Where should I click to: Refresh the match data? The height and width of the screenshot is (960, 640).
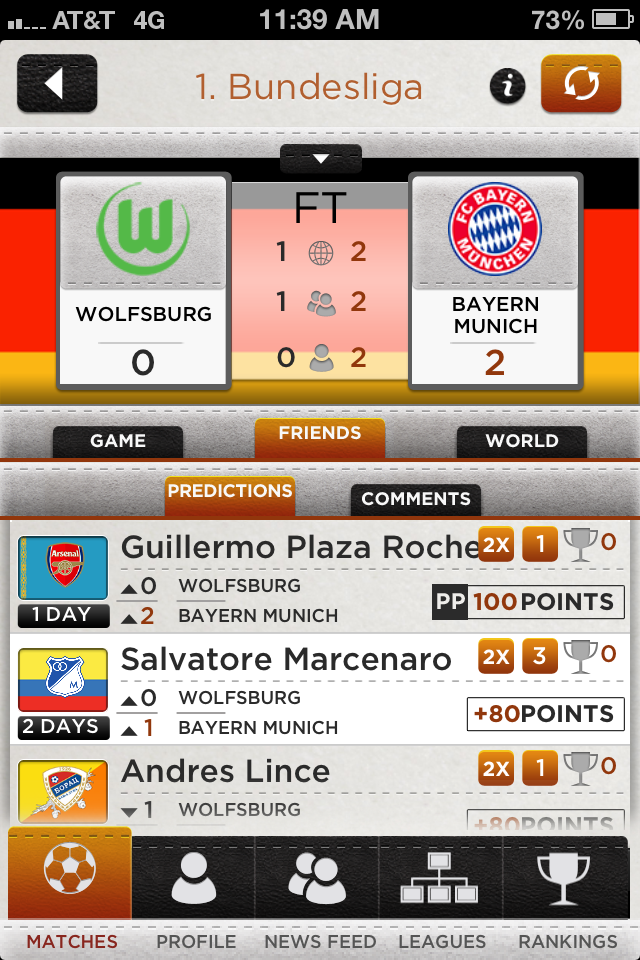click(581, 84)
